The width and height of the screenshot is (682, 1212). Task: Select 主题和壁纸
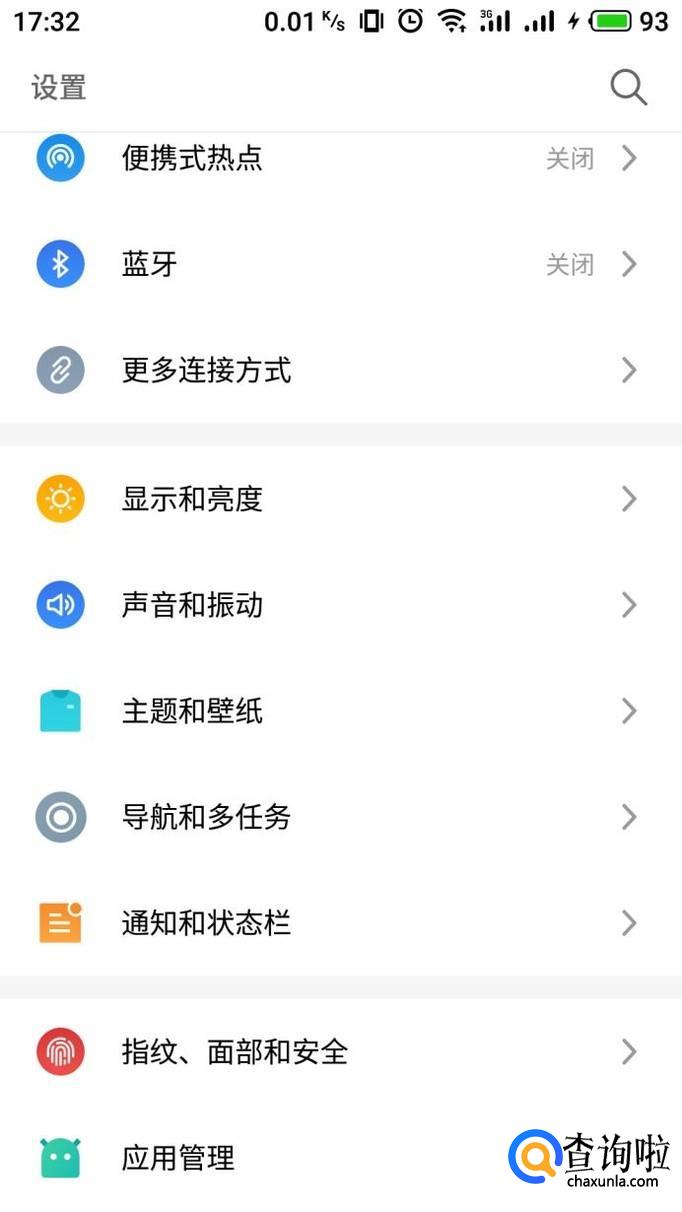pos(192,711)
